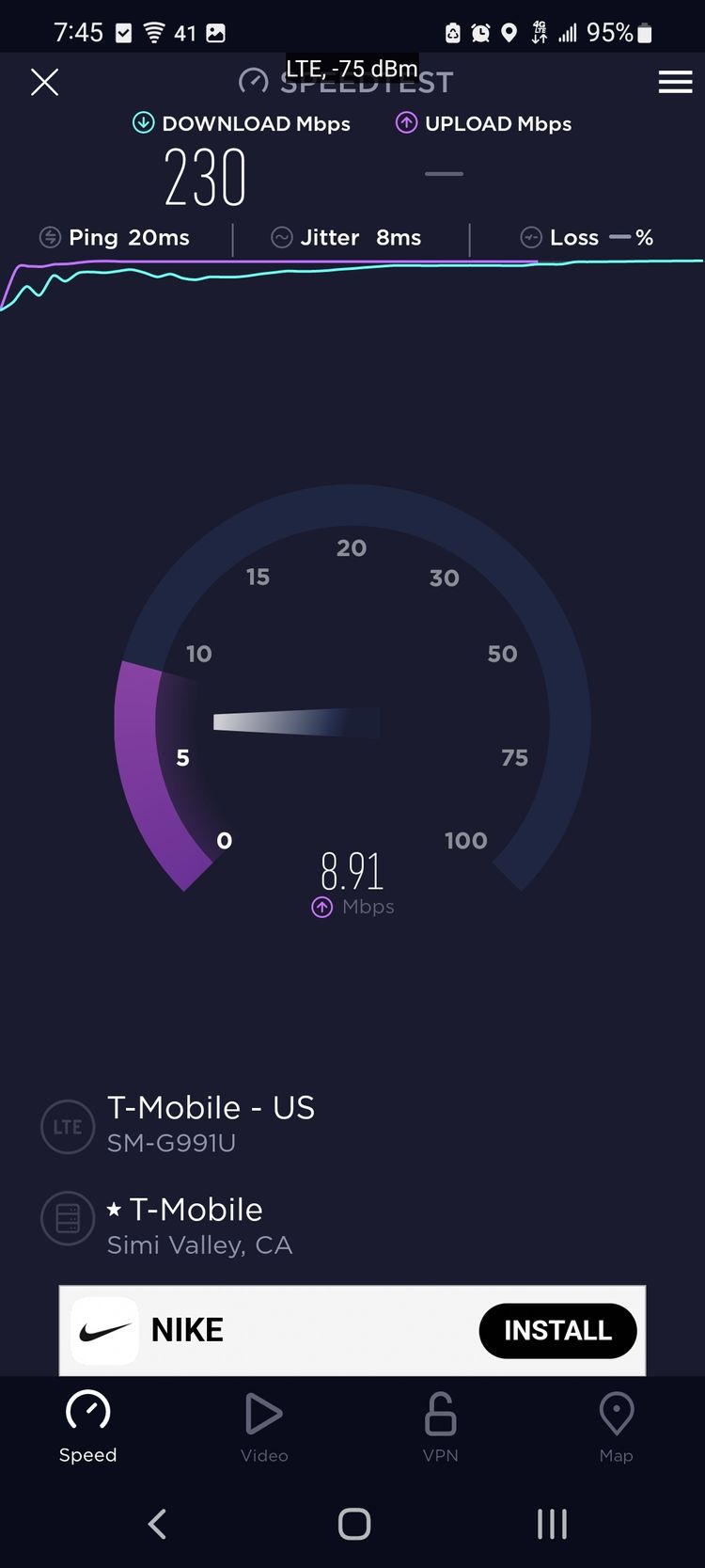
Task: Cancel the running speed test
Action: (x=44, y=82)
